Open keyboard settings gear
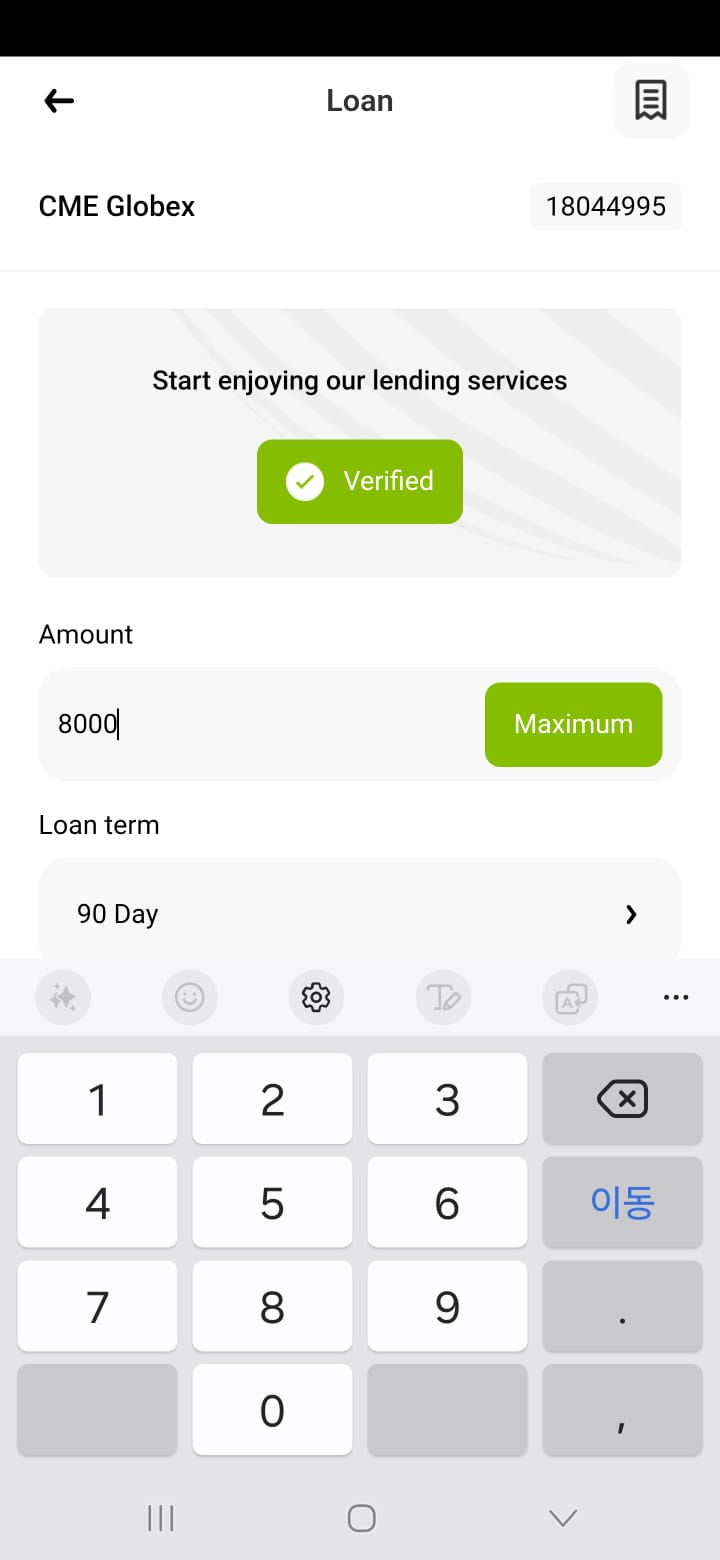Screen dimensions: 720x1560 coord(316,997)
